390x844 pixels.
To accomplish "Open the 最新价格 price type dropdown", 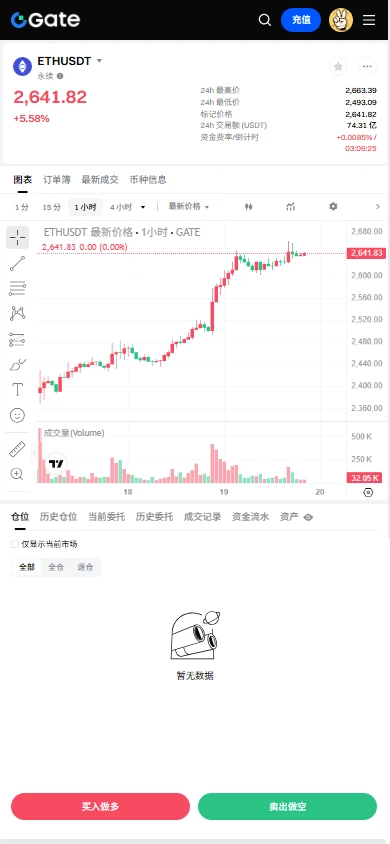I will tap(189, 207).
